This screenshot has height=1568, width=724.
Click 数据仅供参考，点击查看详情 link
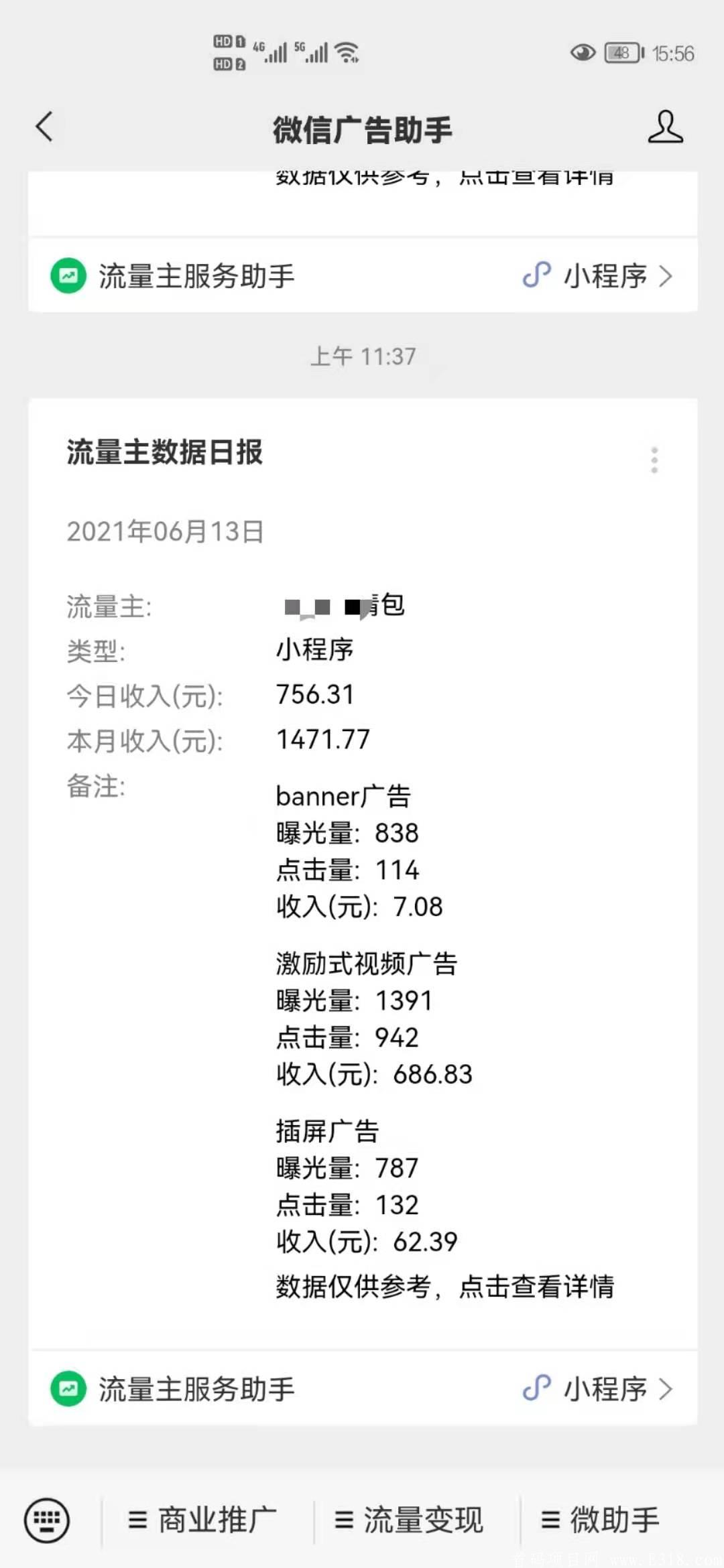(446, 1287)
